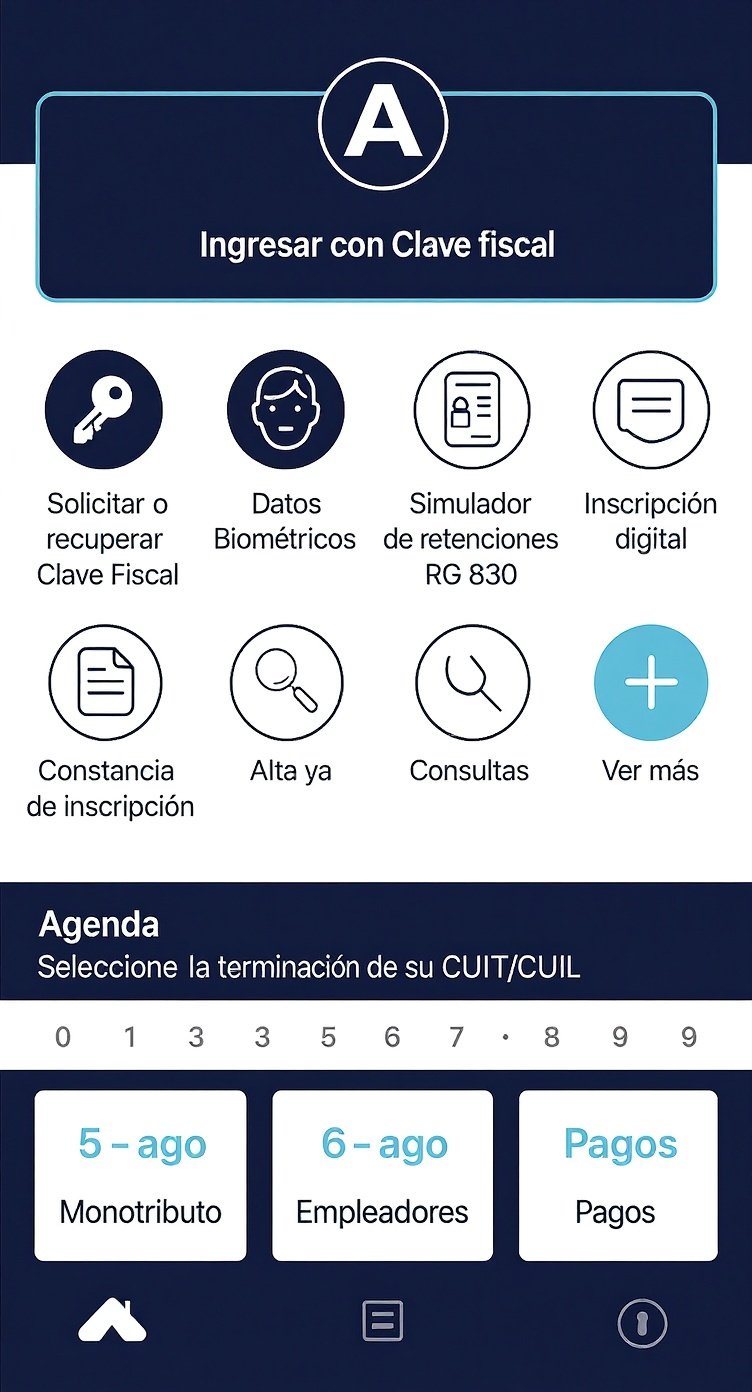752x1392 pixels.
Task: Tap Ingresar con Clave fiscal
Action: [x=376, y=244]
